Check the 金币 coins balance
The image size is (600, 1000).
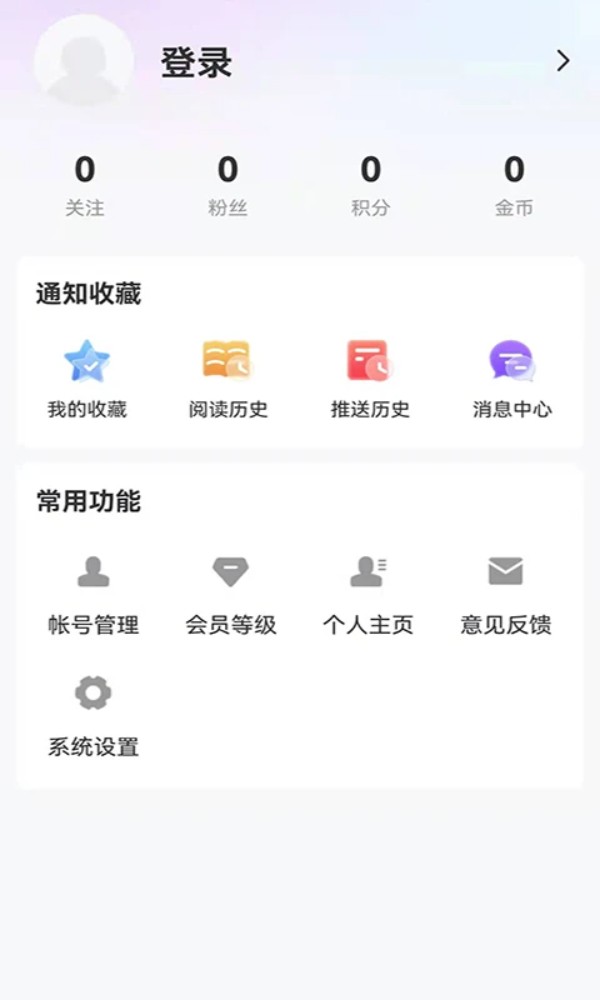point(514,185)
